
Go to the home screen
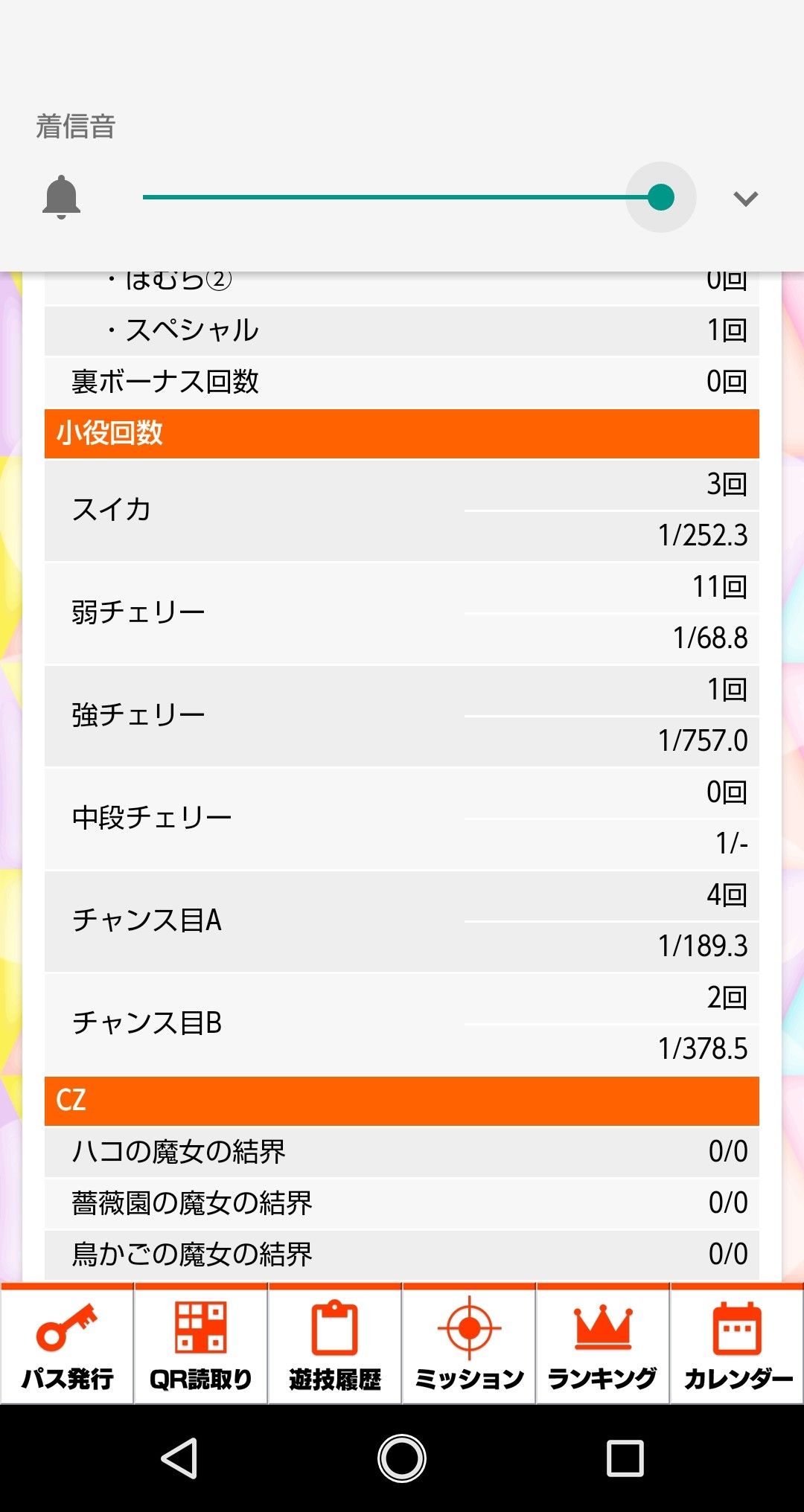pos(402,1458)
